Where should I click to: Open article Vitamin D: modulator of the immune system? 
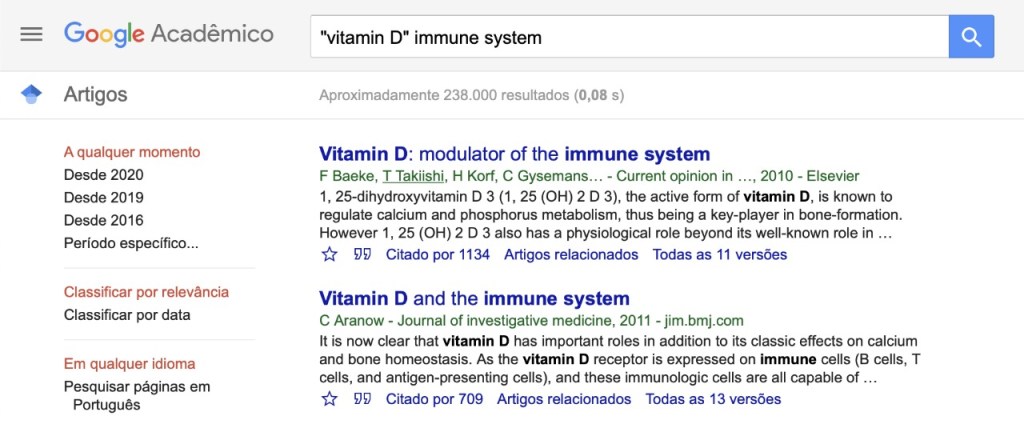(x=514, y=154)
